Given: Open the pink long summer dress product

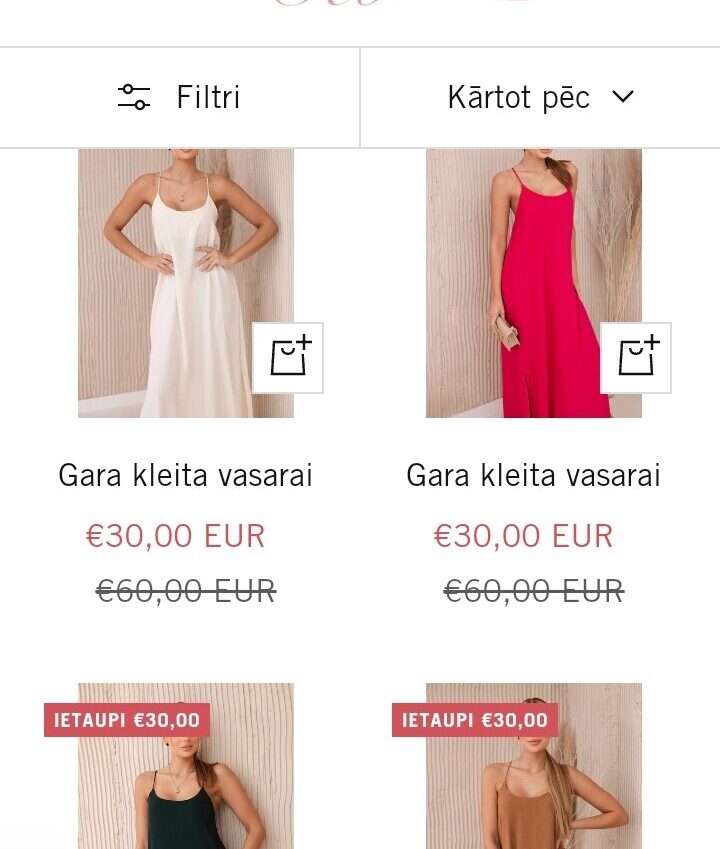Looking at the screenshot, I should pos(534,283).
